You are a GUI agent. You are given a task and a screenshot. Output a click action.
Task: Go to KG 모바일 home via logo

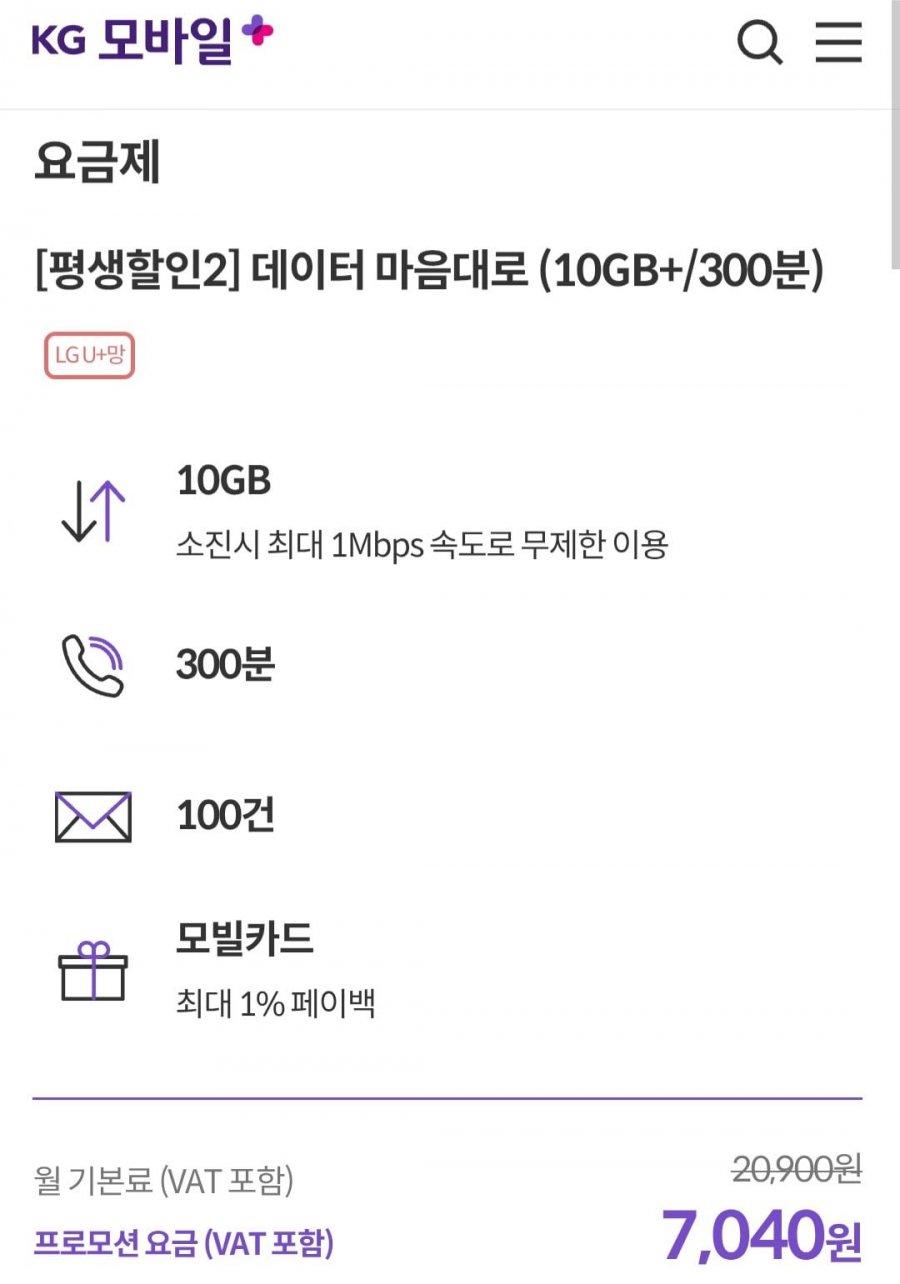coord(152,40)
